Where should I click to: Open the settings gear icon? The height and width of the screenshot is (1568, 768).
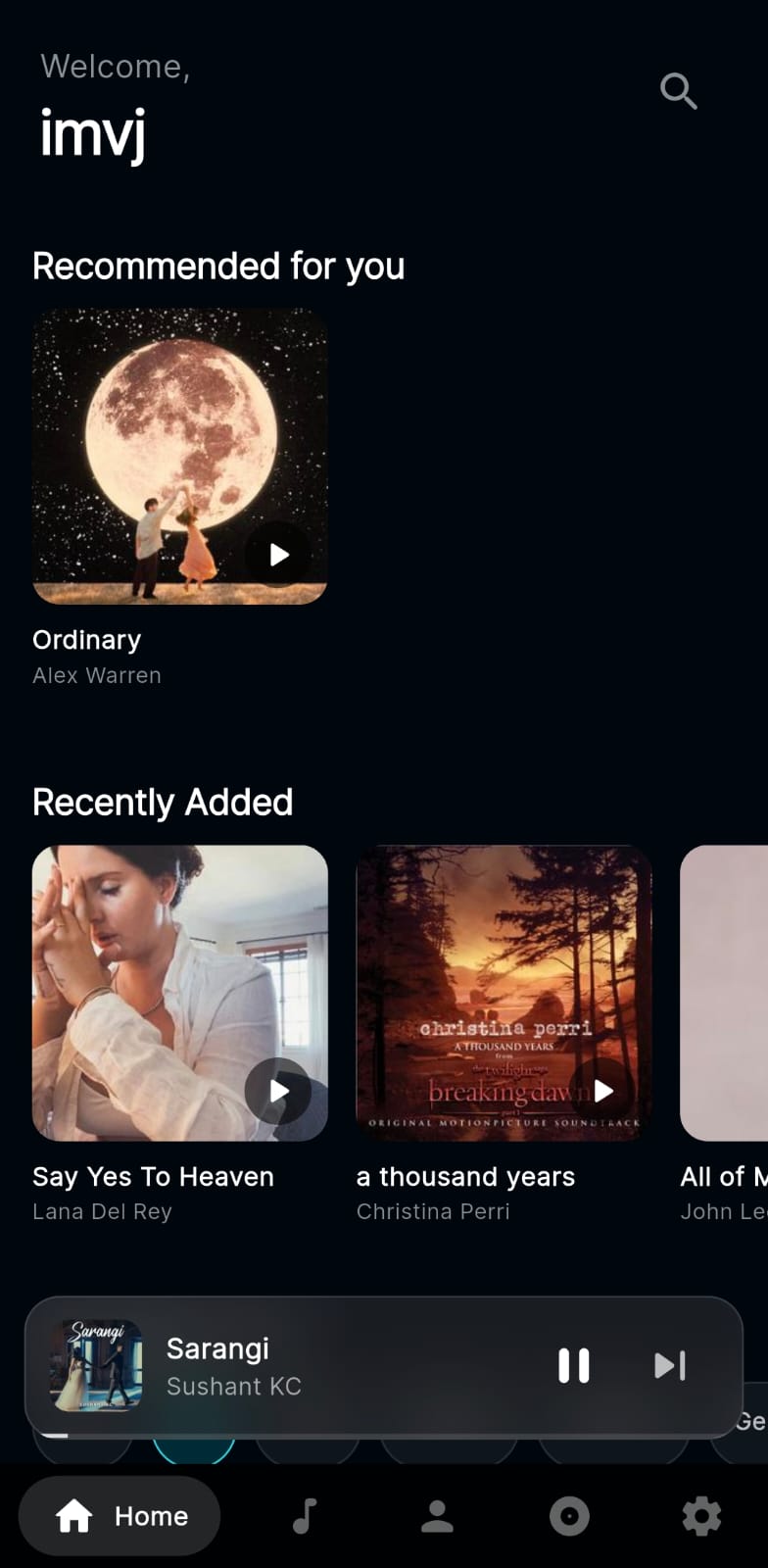coord(701,1516)
